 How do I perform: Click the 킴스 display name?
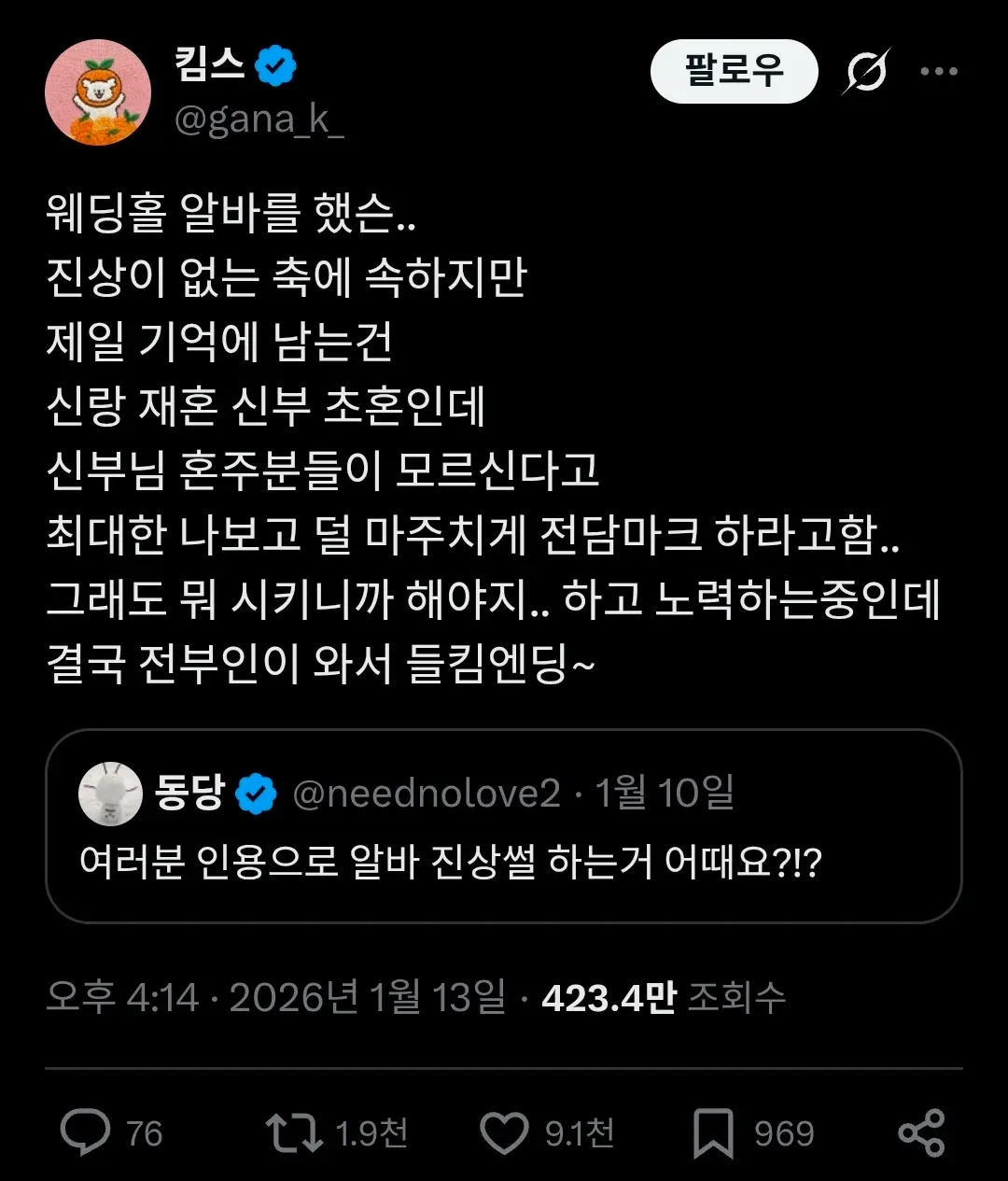[x=210, y=63]
